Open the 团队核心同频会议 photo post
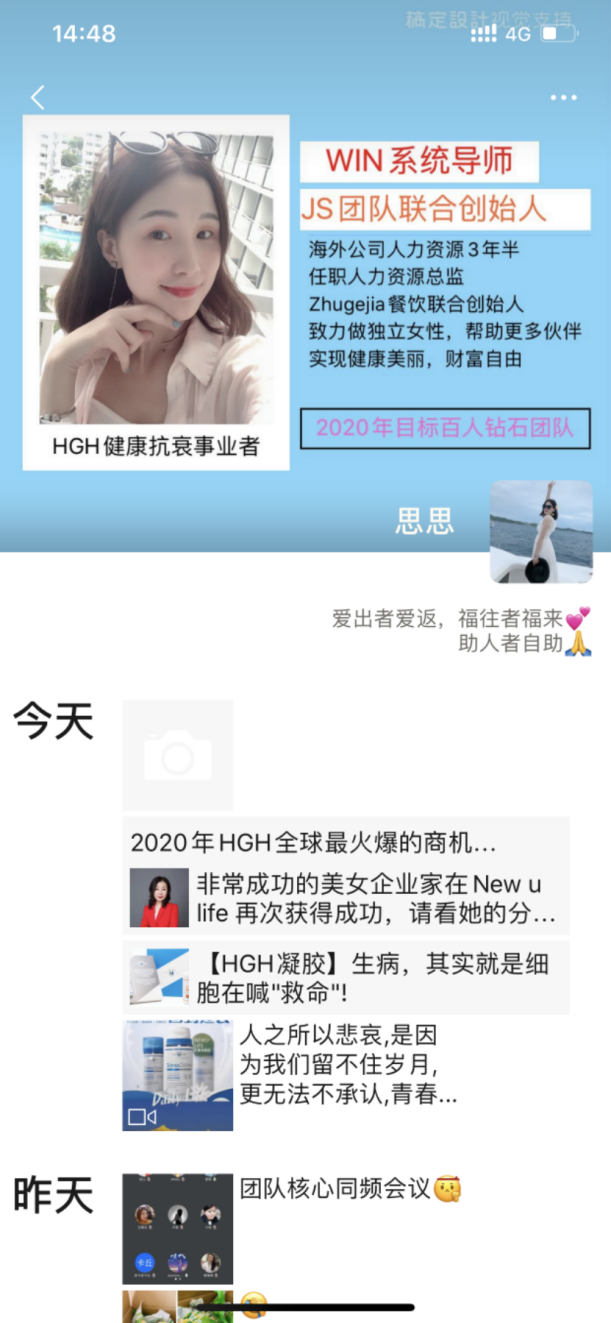 pos(178,1228)
